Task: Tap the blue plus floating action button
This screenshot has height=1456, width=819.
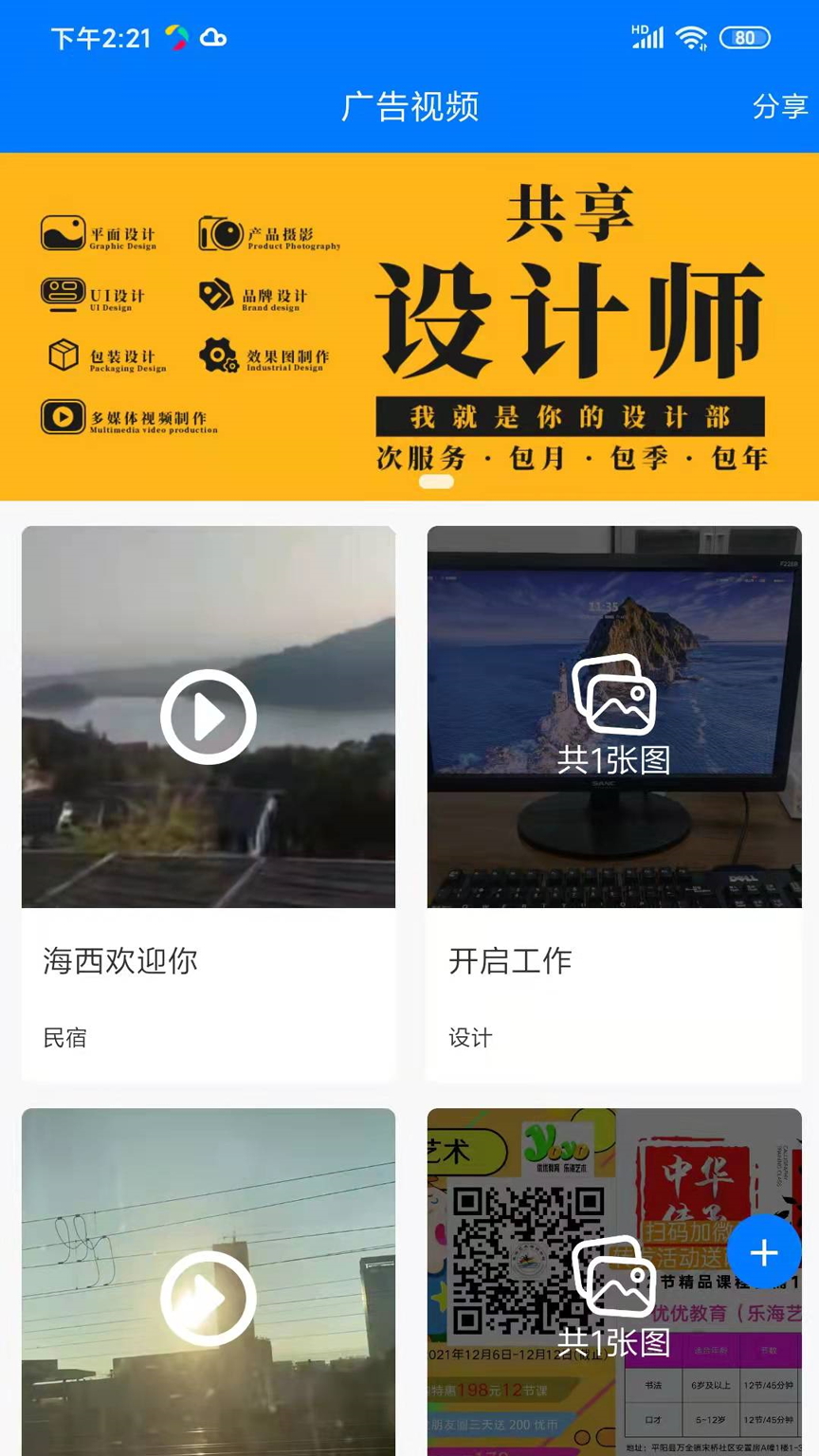Action: tap(764, 1251)
